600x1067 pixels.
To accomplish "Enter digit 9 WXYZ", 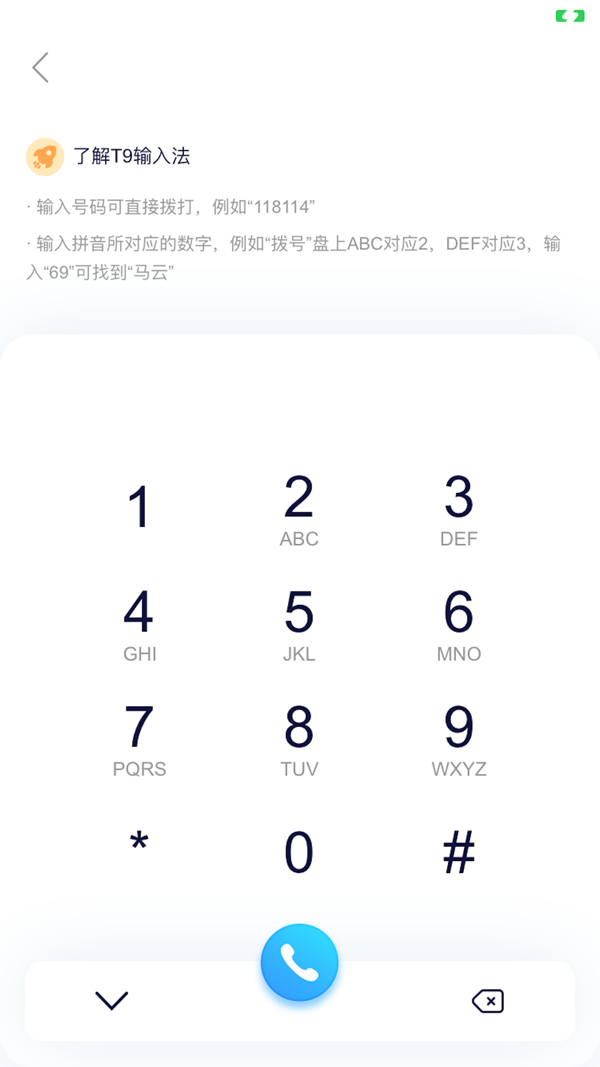I will point(459,740).
